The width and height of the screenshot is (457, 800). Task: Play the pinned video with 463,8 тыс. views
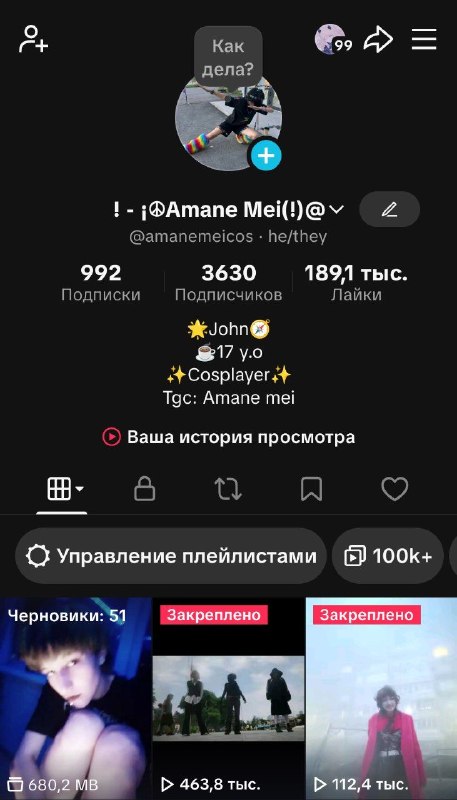point(228,699)
